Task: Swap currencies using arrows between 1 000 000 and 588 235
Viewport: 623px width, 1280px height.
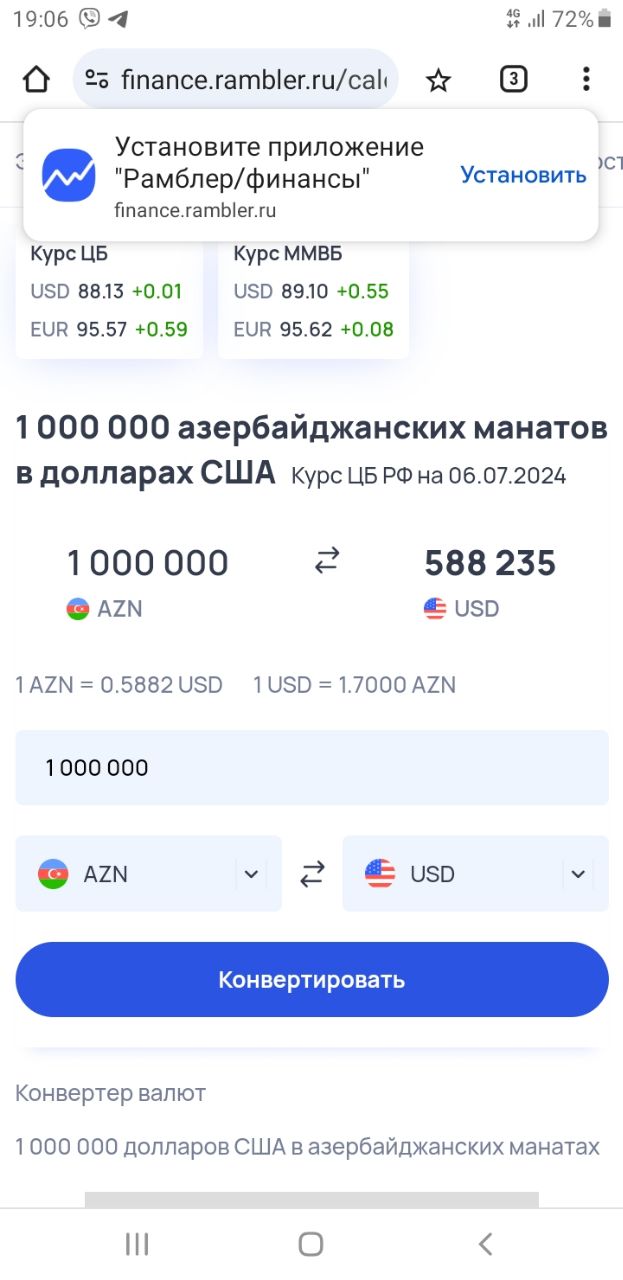Action: coord(327,562)
